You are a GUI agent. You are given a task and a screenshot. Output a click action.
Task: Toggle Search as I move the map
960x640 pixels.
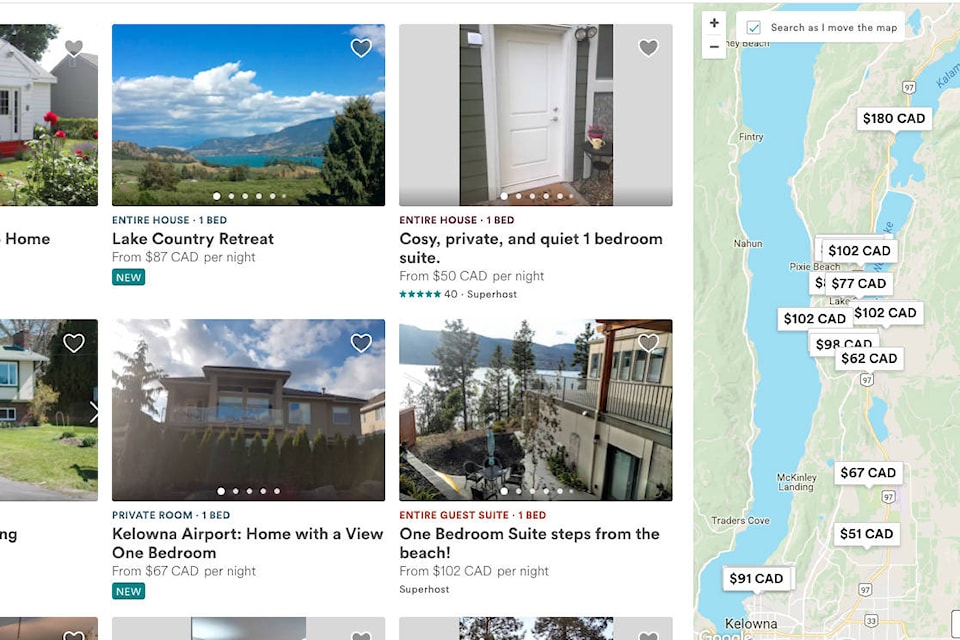tap(754, 28)
